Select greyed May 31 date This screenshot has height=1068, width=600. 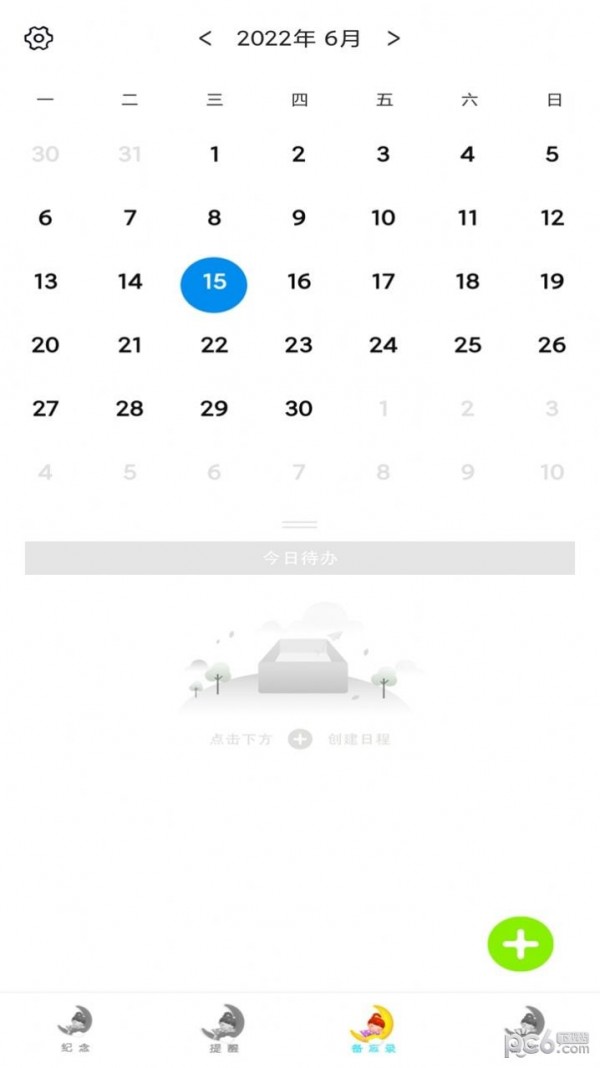(130, 154)
